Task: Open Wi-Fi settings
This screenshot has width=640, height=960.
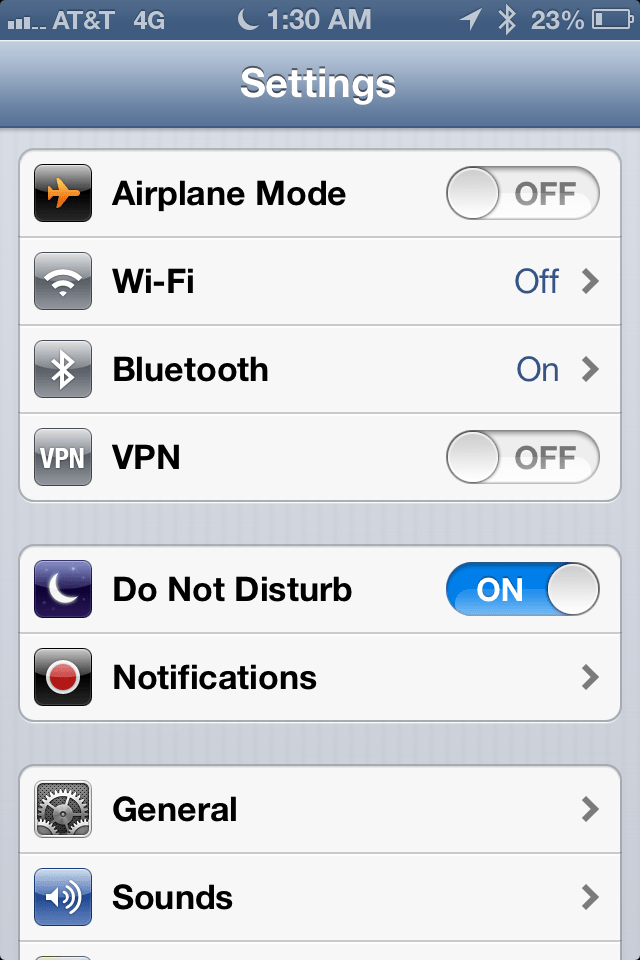Action: (320, 281)
